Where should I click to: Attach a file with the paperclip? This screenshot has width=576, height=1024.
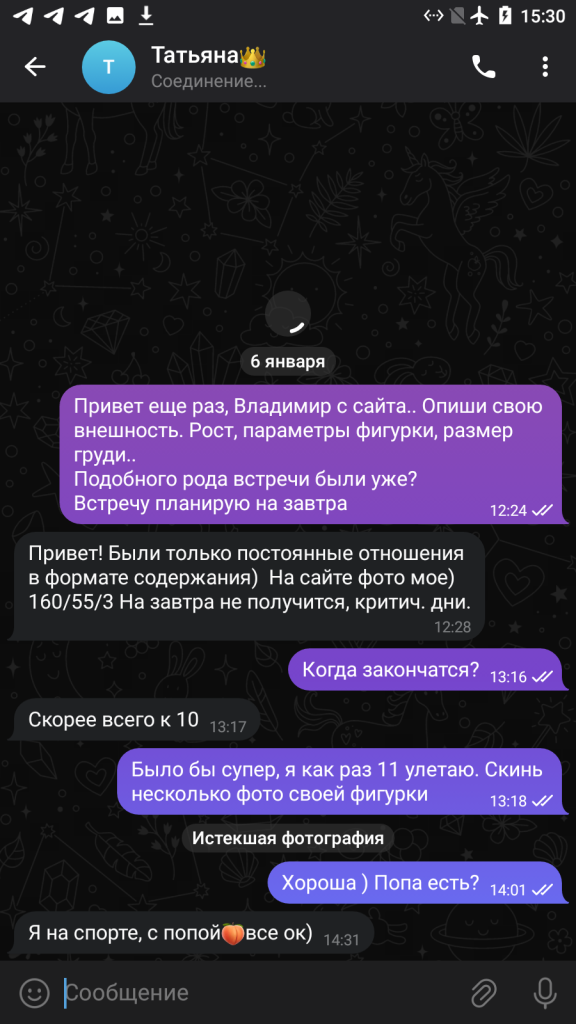coord(484,993)
